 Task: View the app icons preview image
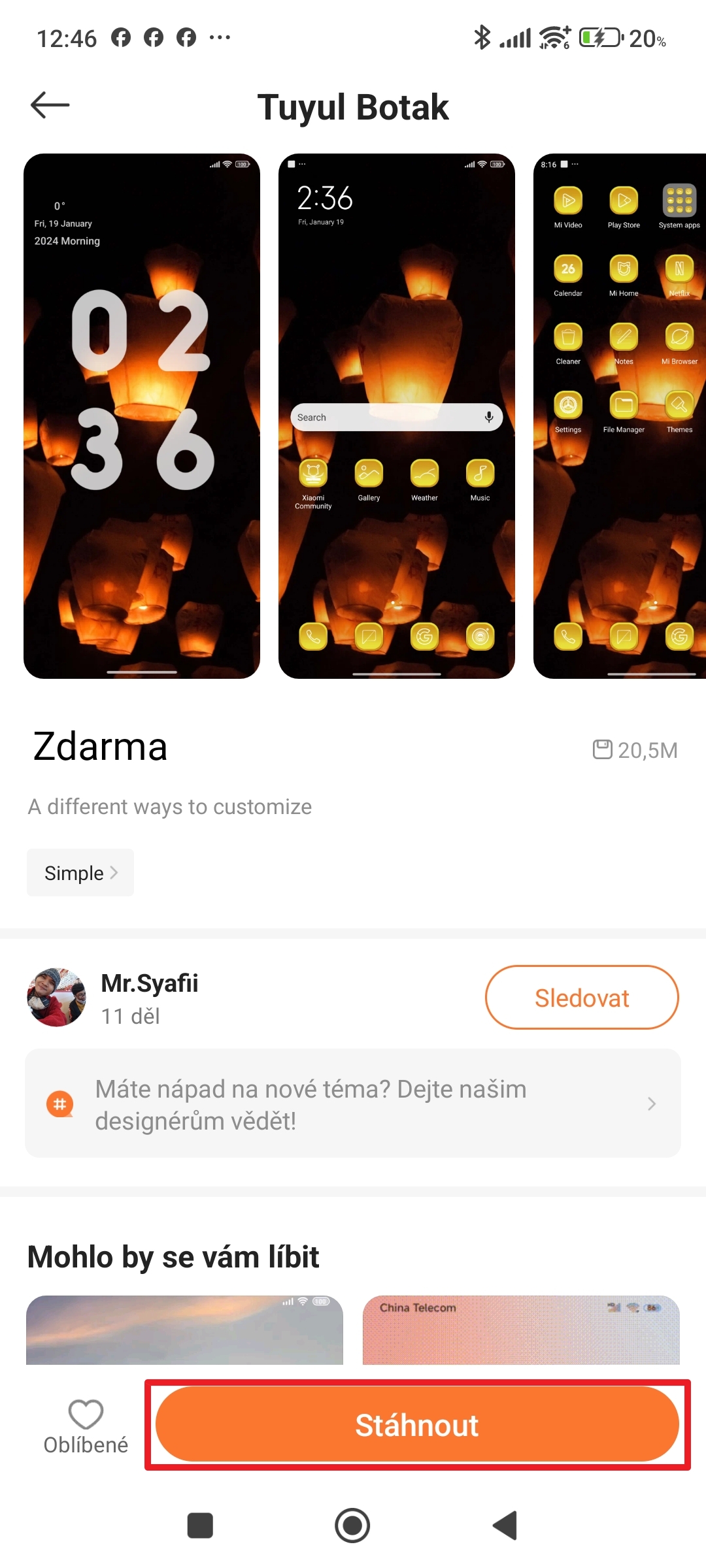pyautogui.click(x=620, y=416)
